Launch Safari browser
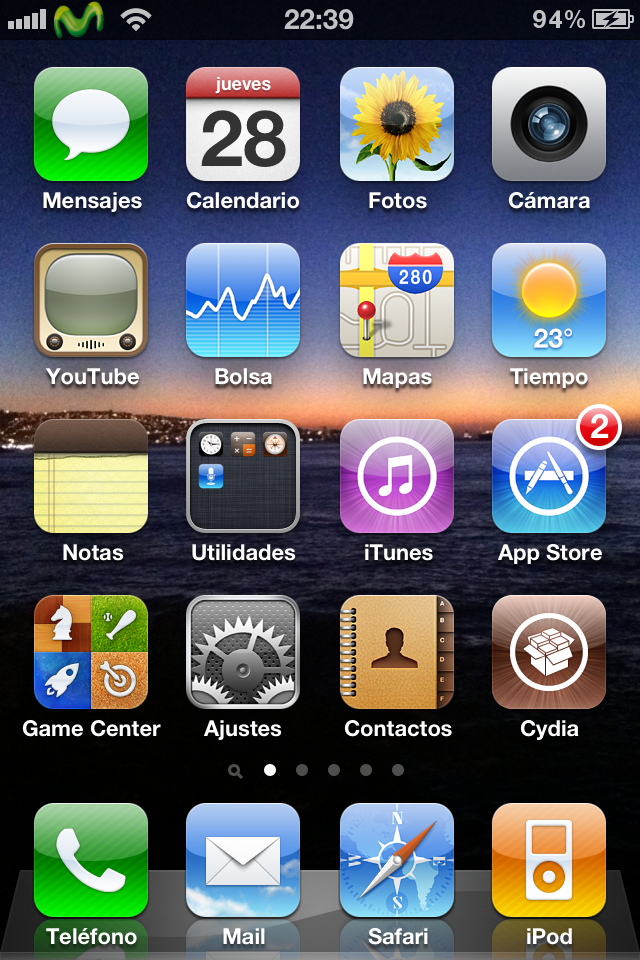640x960 pixels. point(397,861)
